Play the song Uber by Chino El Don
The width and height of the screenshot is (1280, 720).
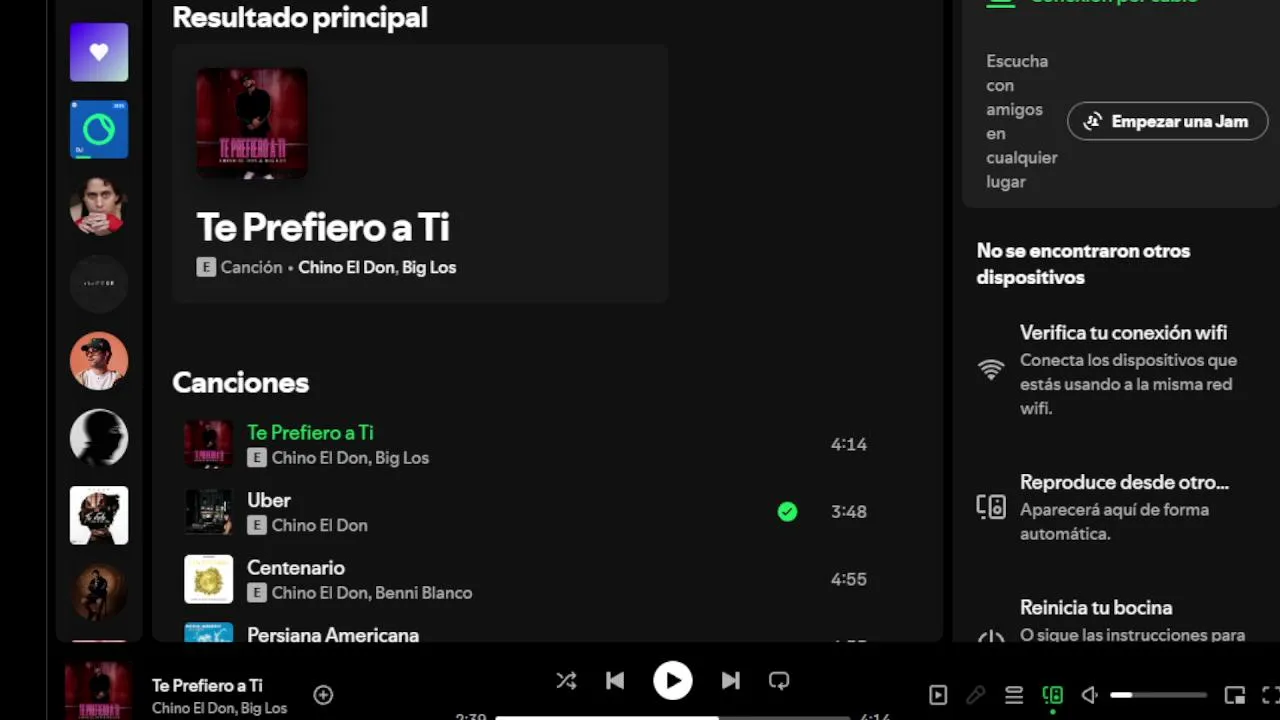pos(269,500)
